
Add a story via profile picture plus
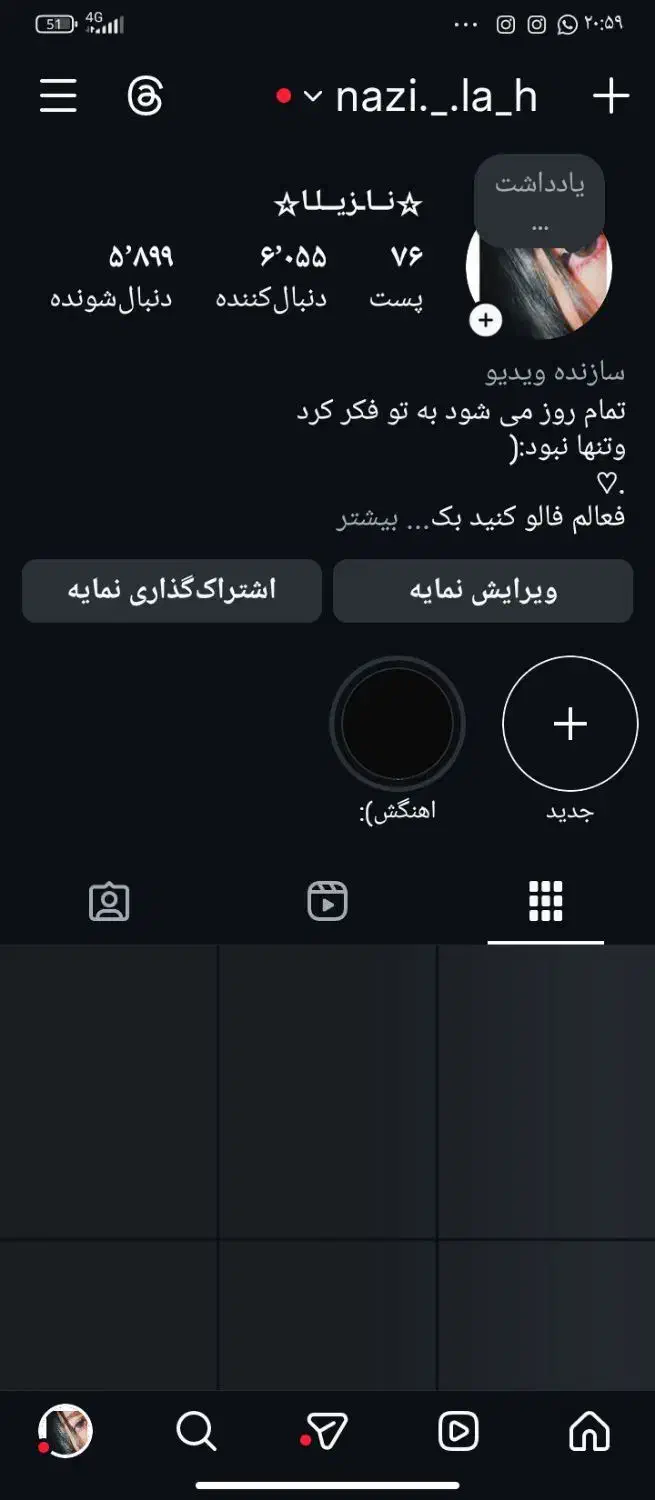[486, 320]
